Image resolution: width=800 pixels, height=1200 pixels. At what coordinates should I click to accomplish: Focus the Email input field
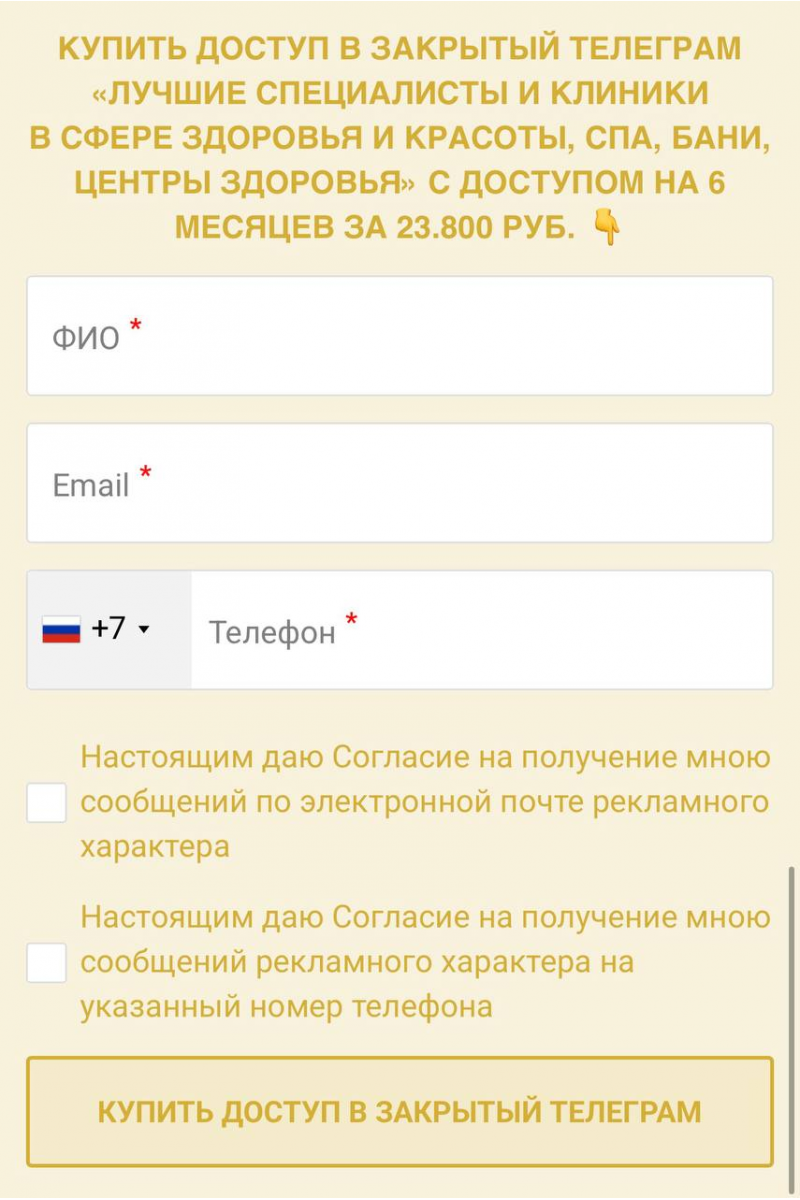coord(400,483)
